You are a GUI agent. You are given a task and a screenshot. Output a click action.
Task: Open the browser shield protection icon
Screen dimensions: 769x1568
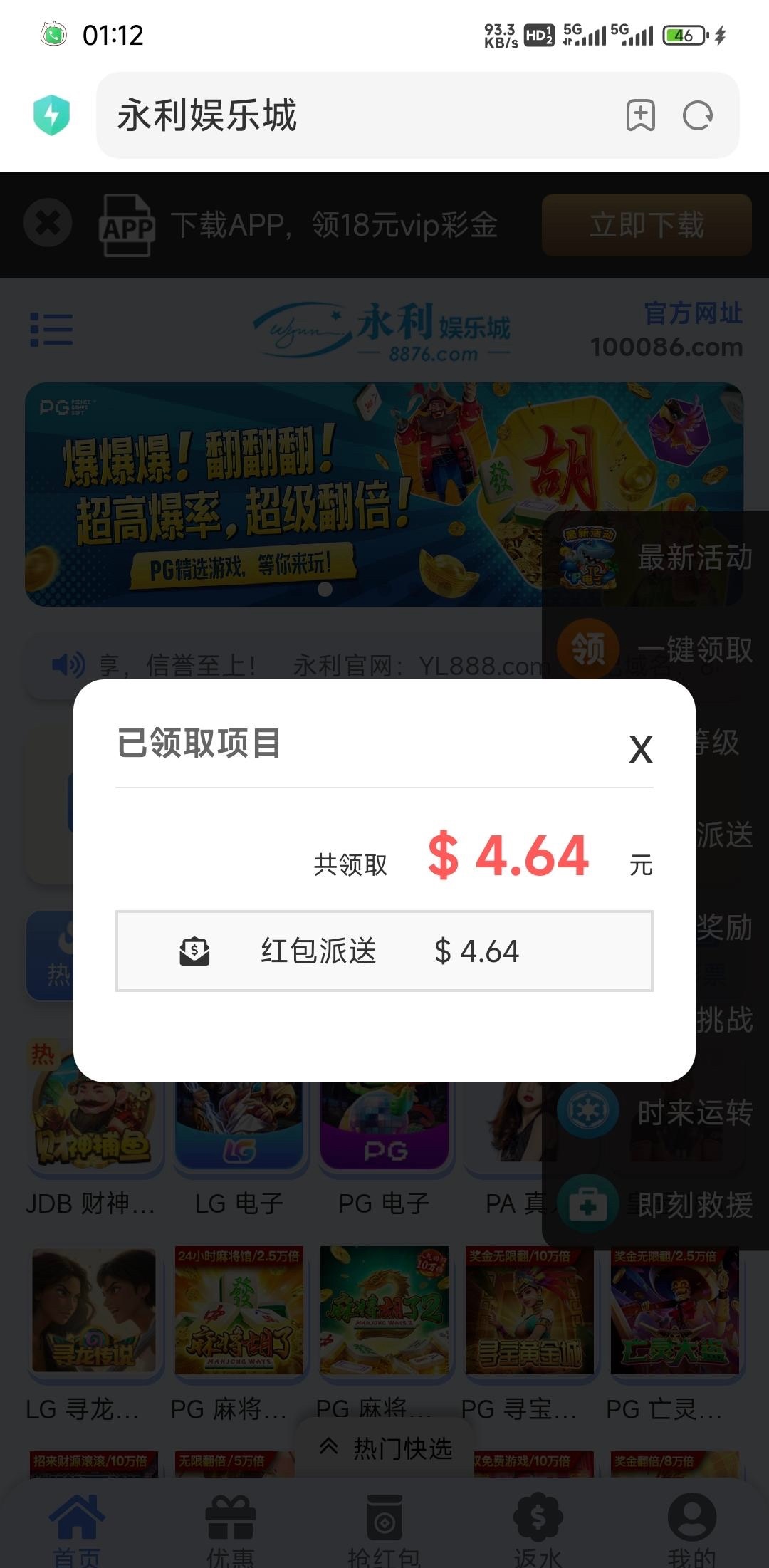coord(51,115)
